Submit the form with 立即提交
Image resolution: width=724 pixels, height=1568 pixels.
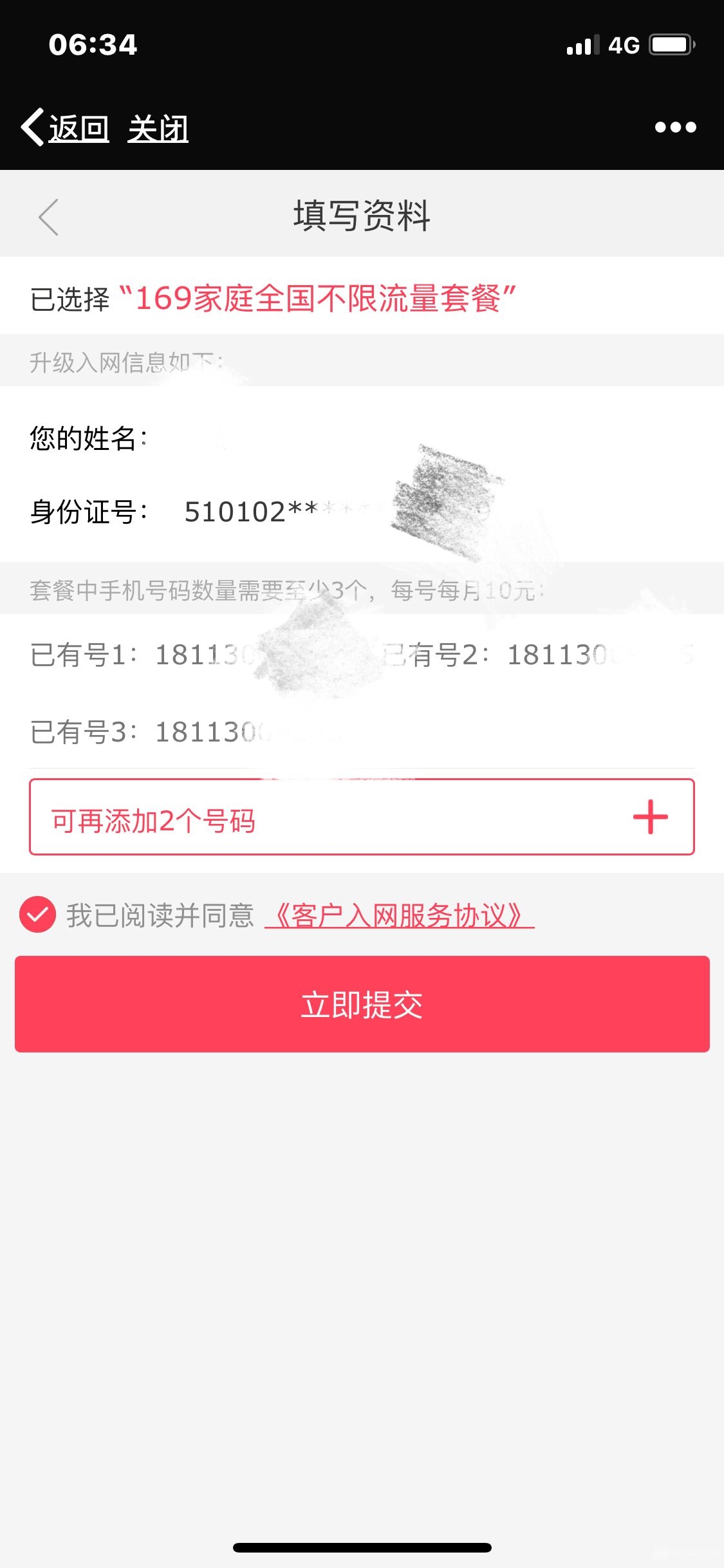pos(362,1004)
